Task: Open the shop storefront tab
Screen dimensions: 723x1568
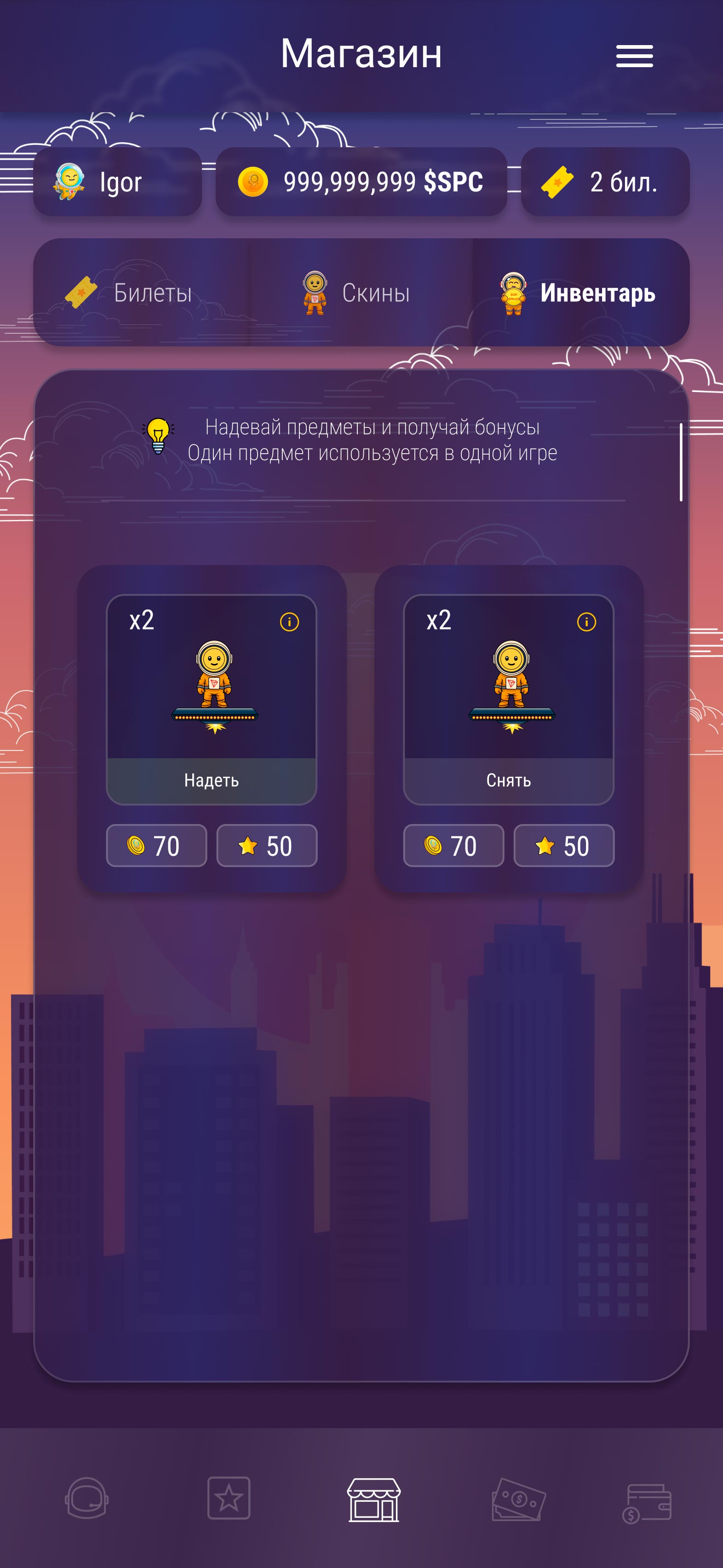Action: [373, 1500]
